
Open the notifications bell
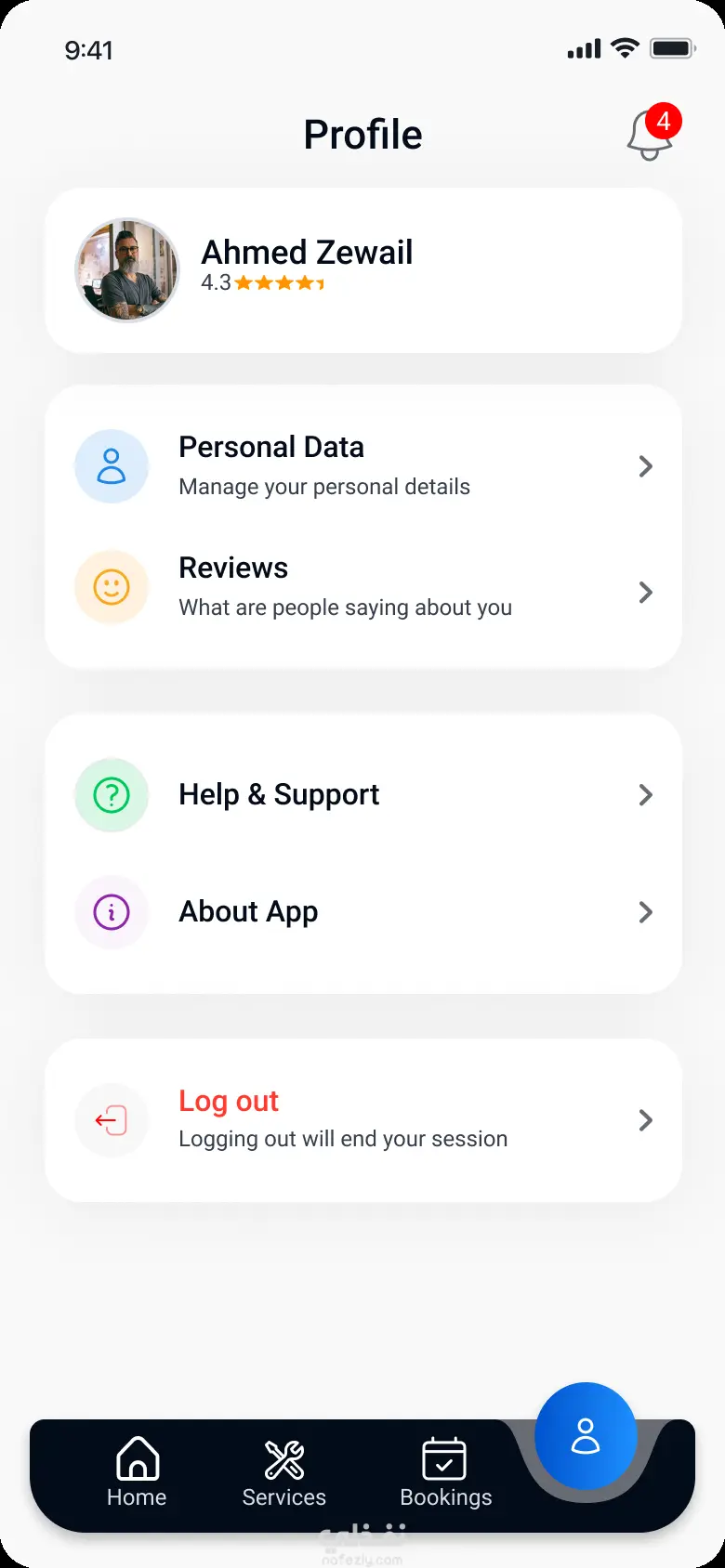[x=651, y=136]
